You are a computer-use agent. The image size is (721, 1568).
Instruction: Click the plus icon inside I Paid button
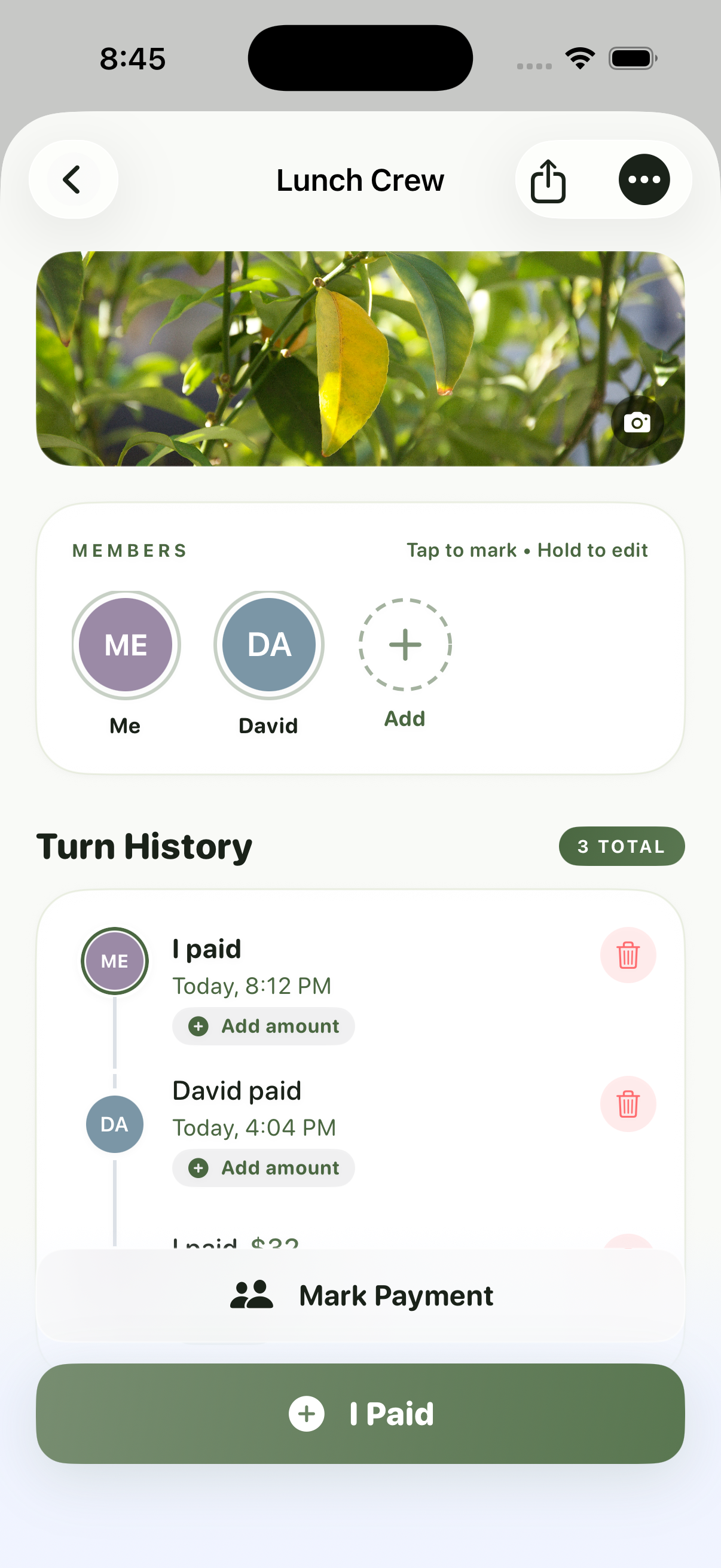coord(307,1413)
